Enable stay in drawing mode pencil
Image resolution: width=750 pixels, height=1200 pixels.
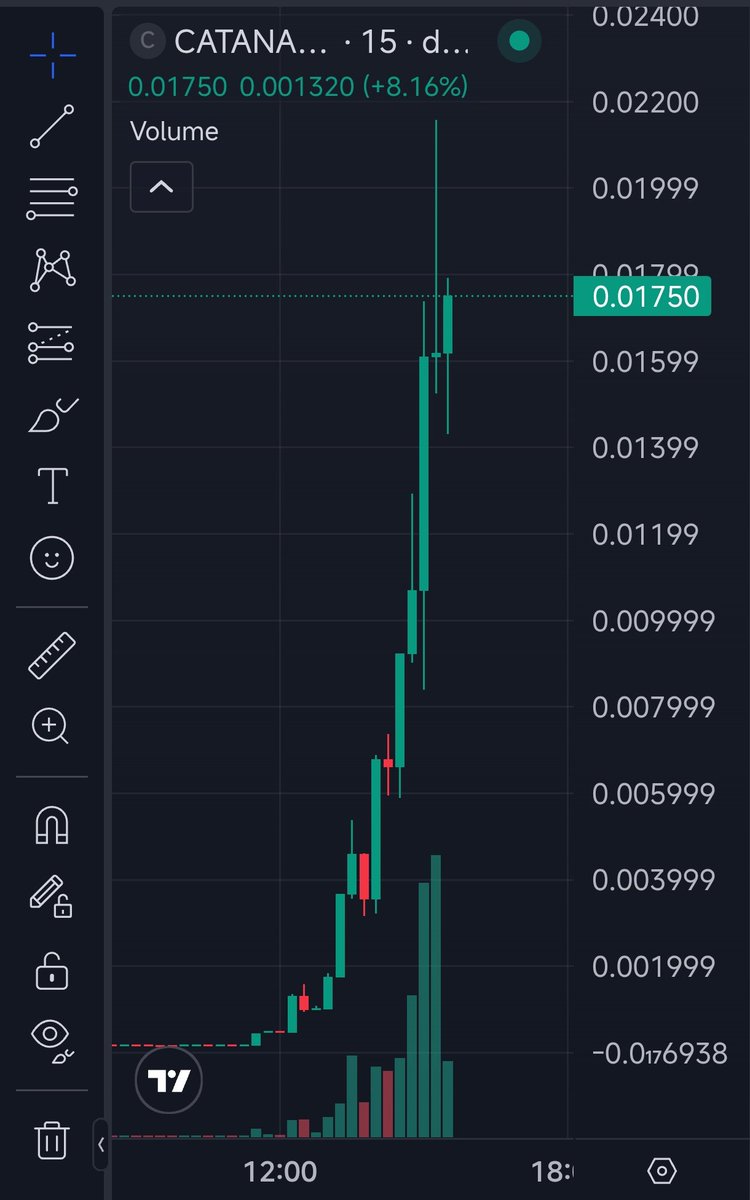[x=52, y=895]
